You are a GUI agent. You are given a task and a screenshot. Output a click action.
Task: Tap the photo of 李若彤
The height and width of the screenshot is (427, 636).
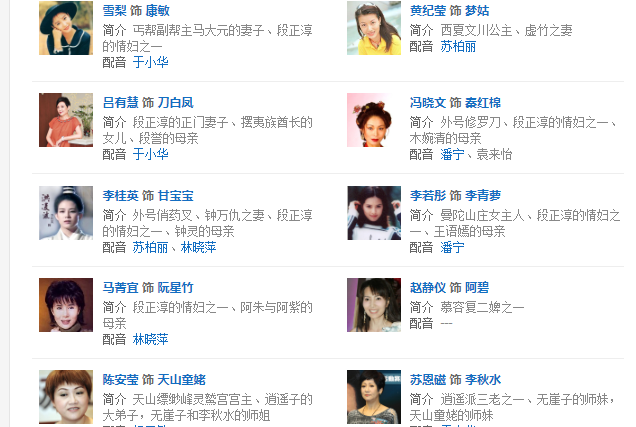[373, 212]
